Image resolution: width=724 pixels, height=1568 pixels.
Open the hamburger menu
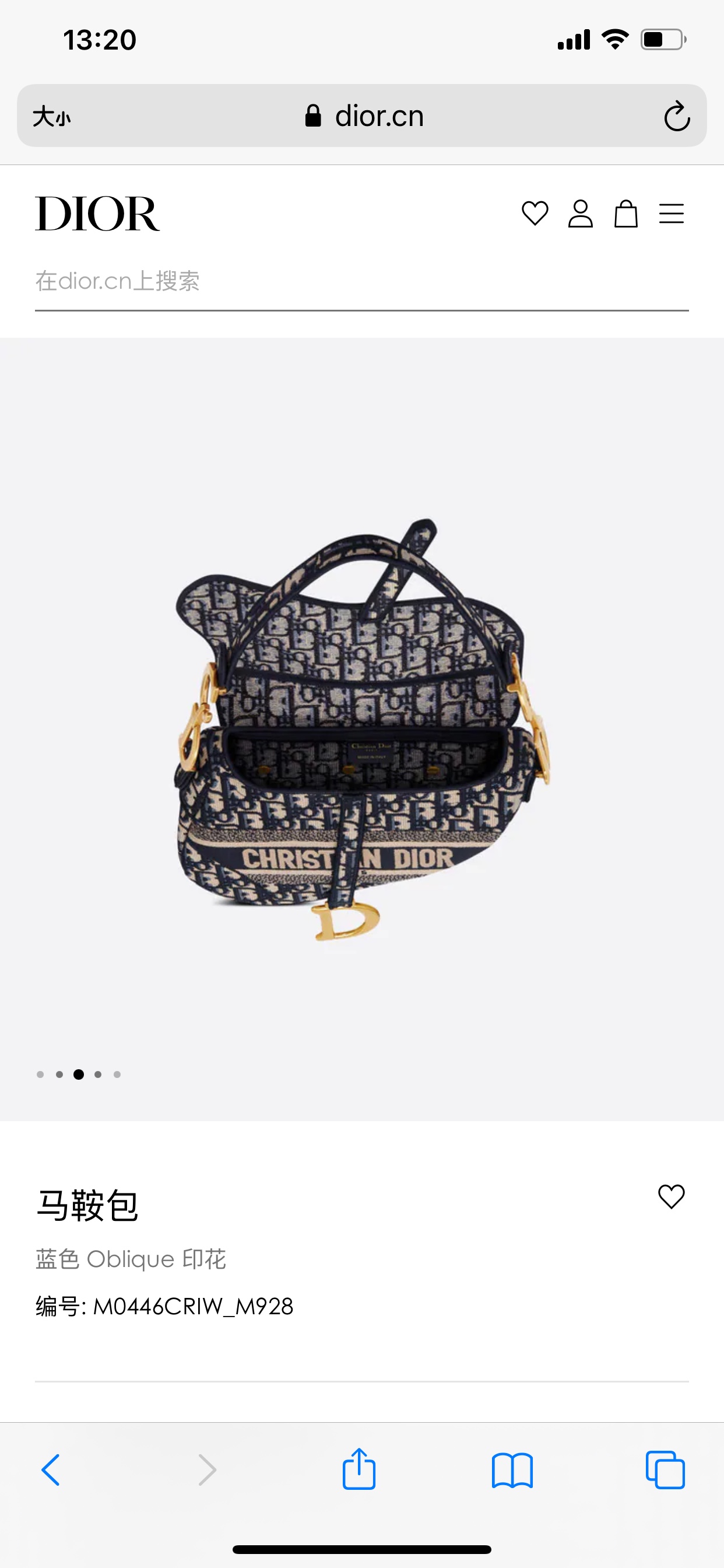pos(671,213)
